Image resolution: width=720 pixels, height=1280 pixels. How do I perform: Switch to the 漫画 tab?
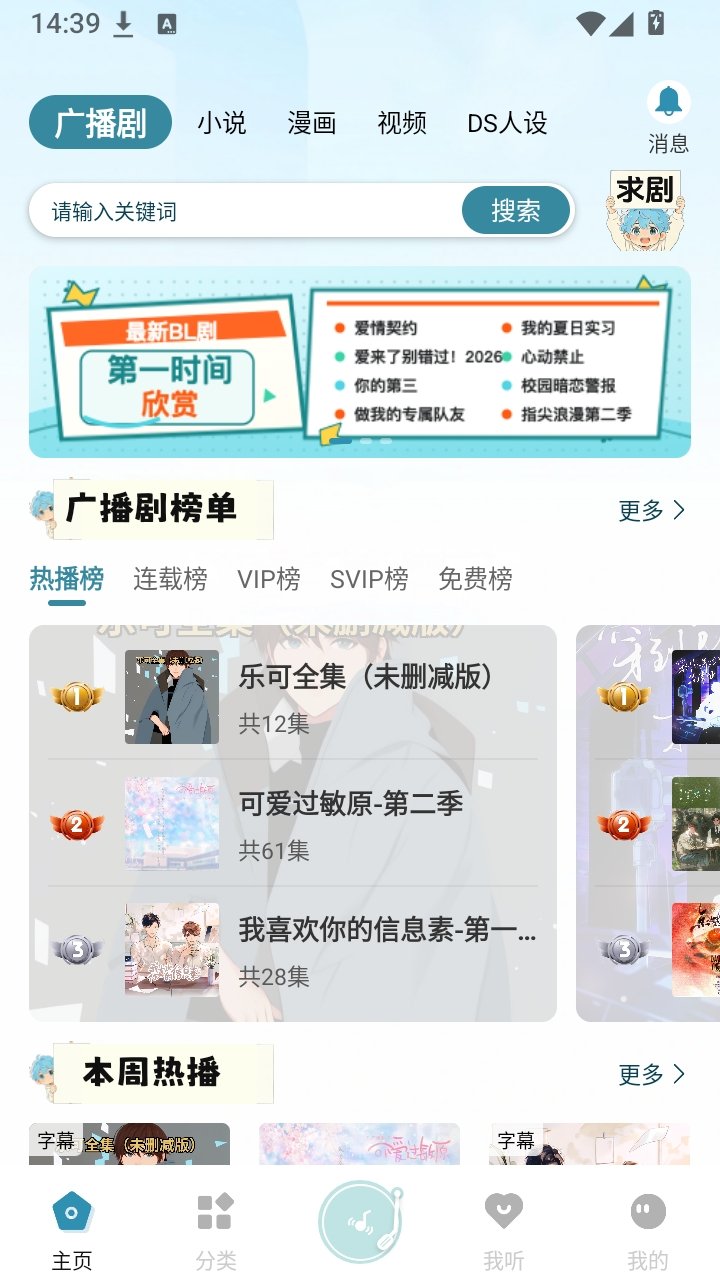[311, 123]
